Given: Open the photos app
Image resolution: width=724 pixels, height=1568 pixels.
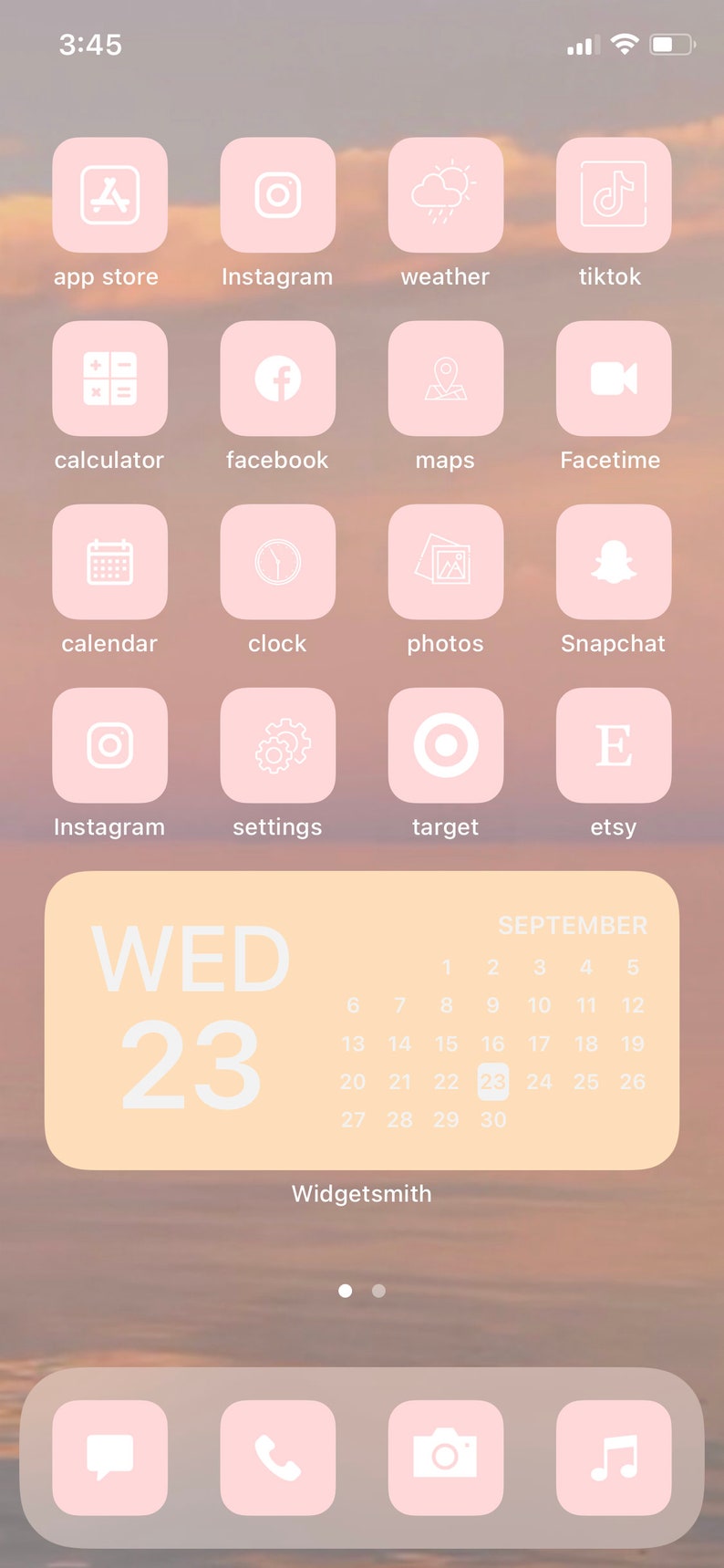Looking at the screenshot, I should point(446,562).
